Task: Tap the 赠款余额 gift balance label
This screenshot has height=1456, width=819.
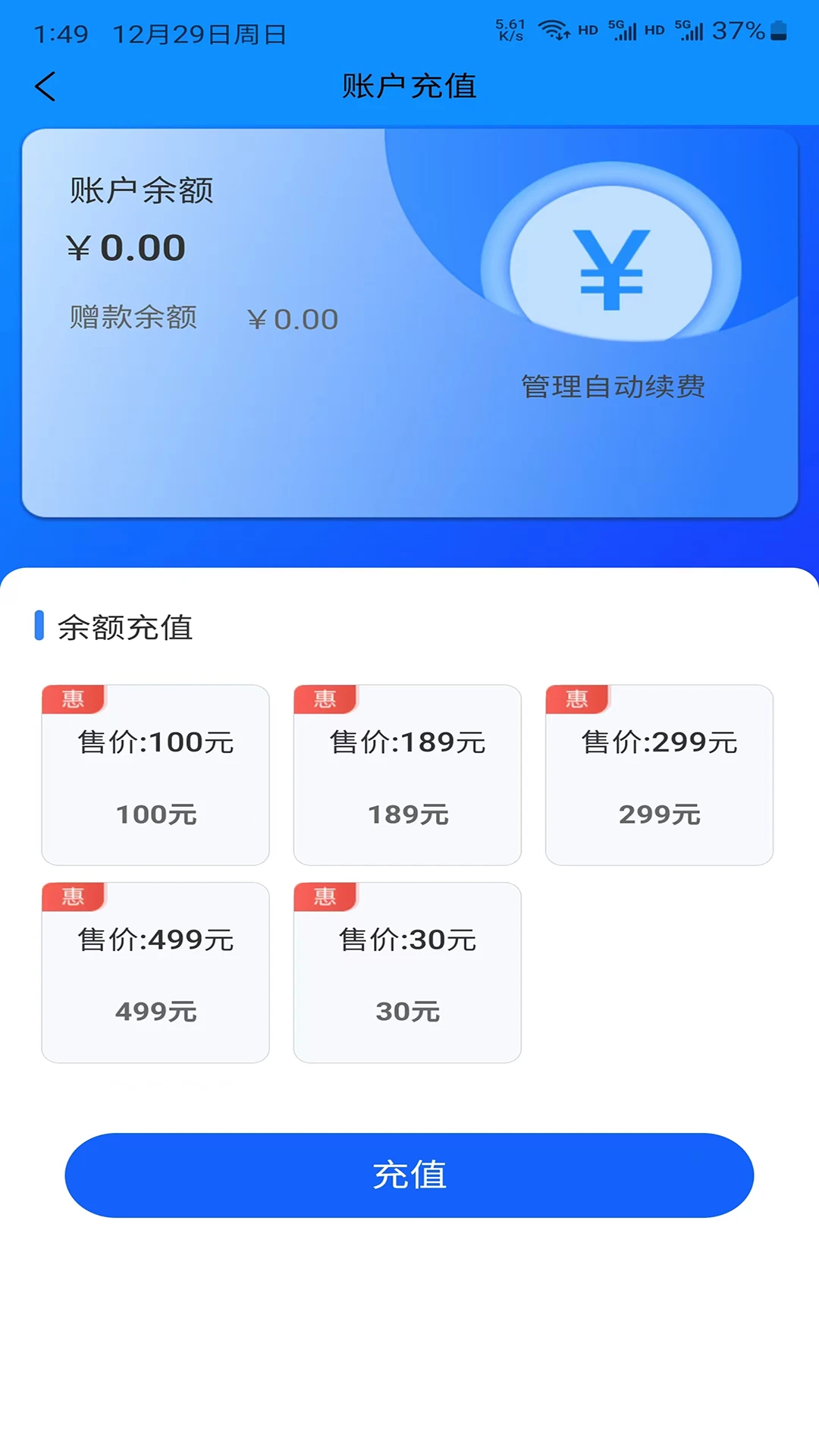Action: click(133, 318)
